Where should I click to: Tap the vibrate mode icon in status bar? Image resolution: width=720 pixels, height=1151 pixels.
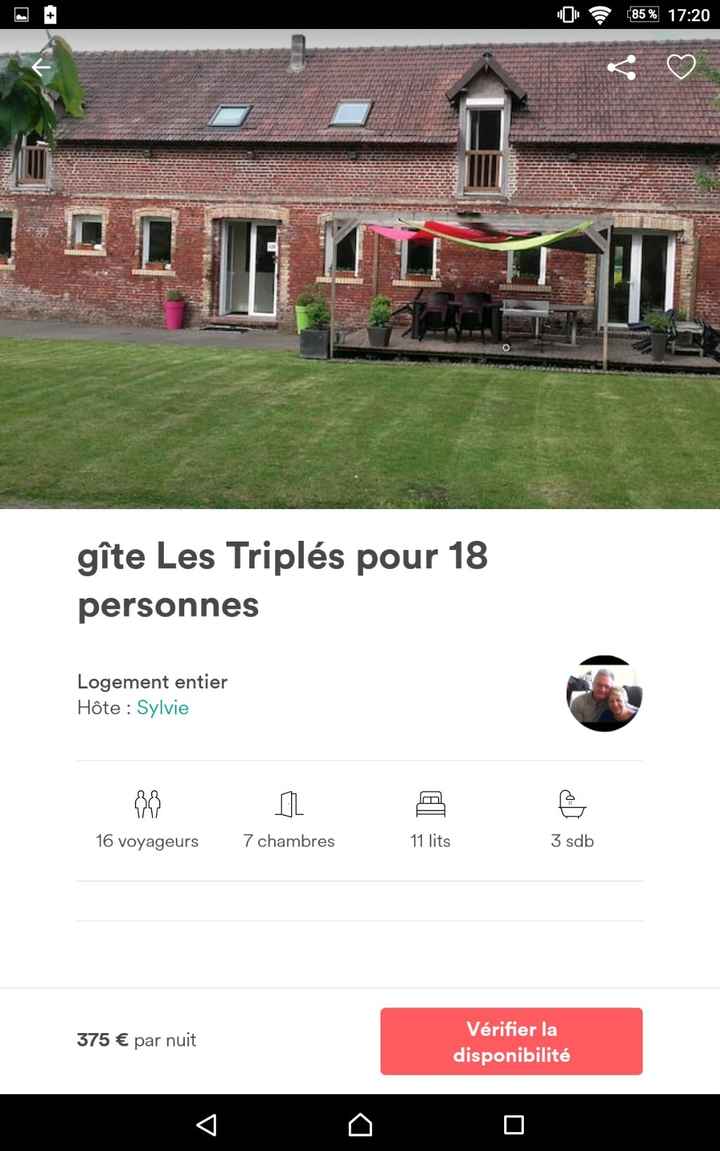[566, 14]
